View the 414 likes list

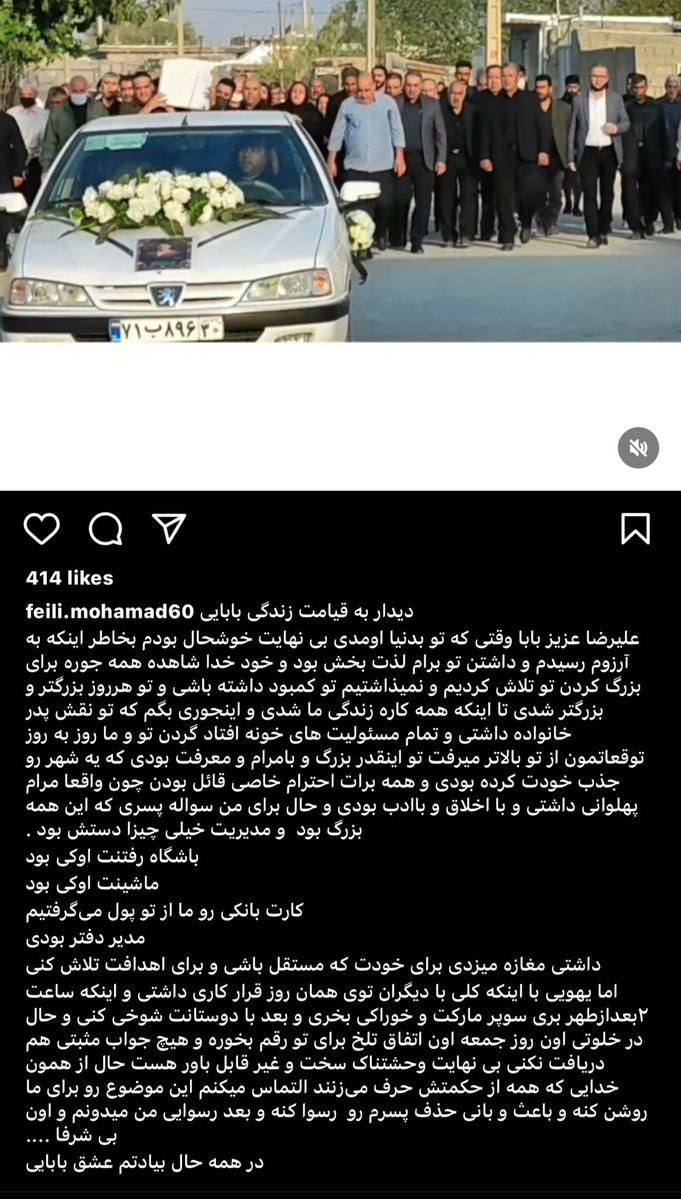coord(70,578)
